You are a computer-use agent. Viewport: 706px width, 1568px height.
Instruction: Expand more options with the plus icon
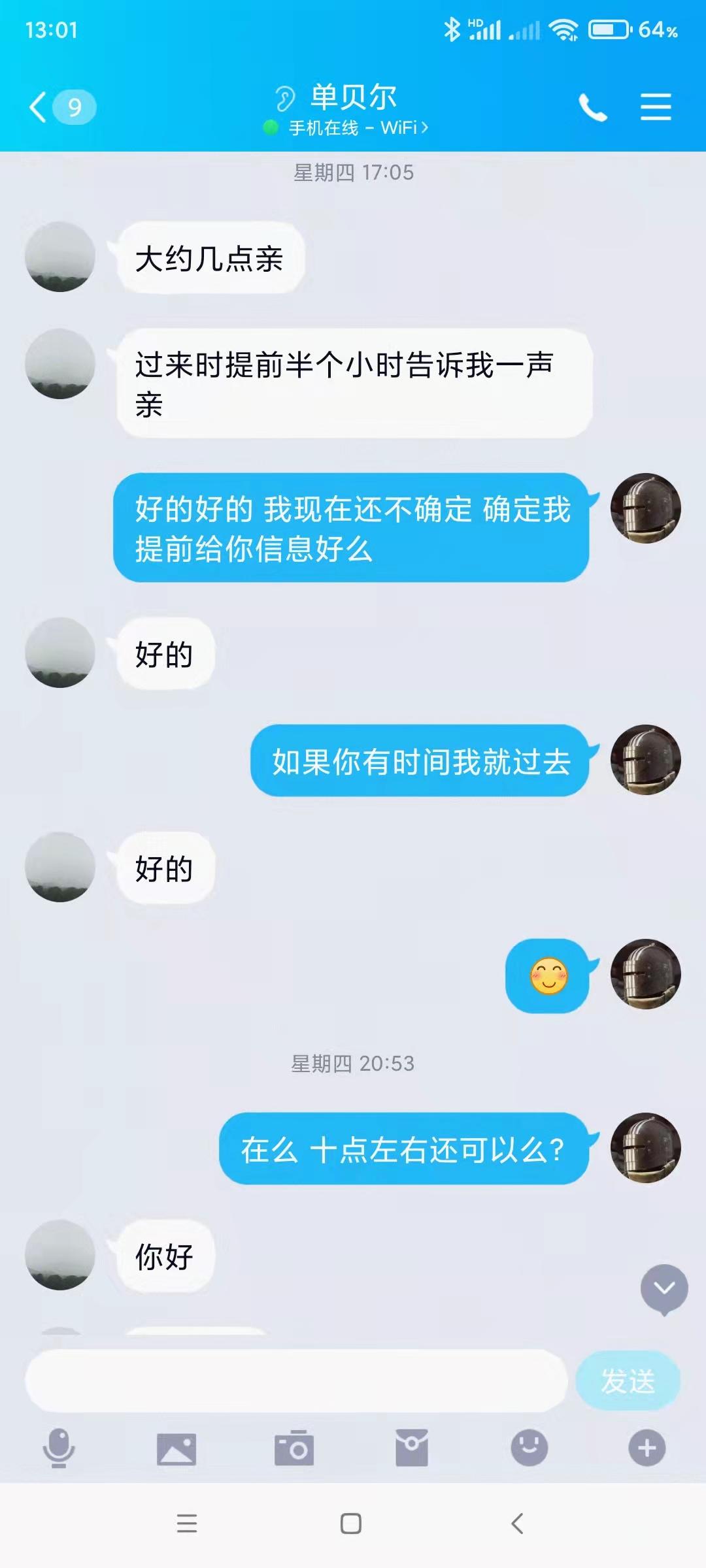coord(647,1448)
